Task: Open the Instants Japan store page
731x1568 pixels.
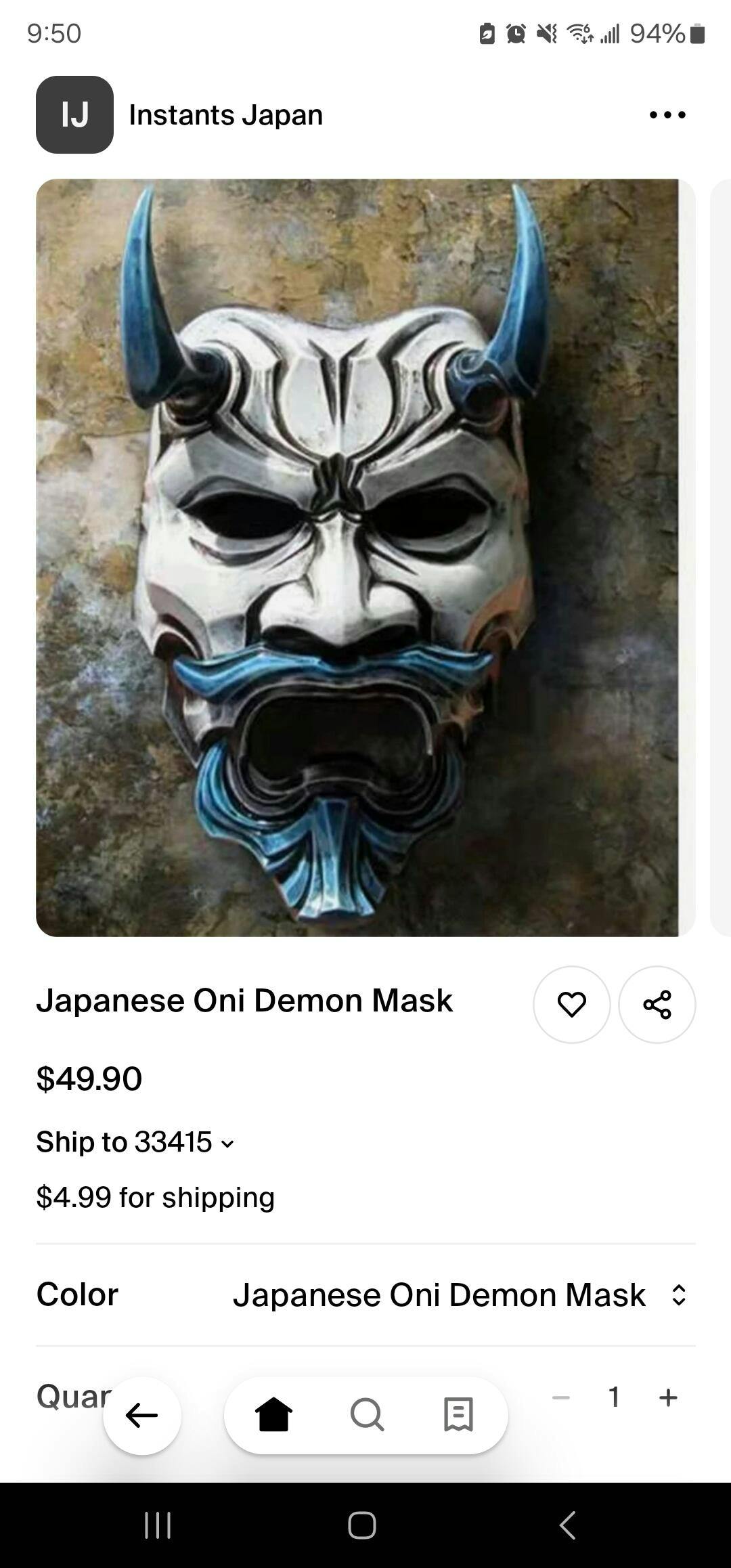Action: [225, 115]
